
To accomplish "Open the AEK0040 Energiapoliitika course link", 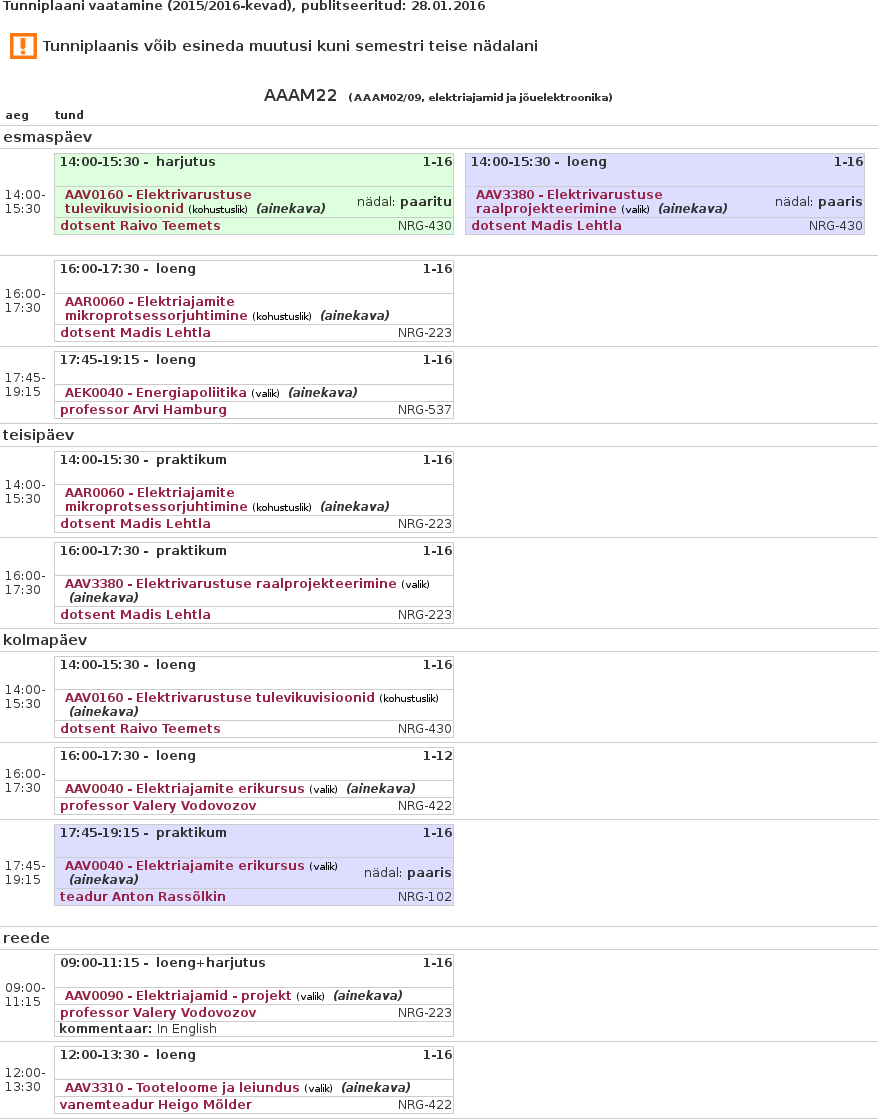I will [x=155, y=393].
